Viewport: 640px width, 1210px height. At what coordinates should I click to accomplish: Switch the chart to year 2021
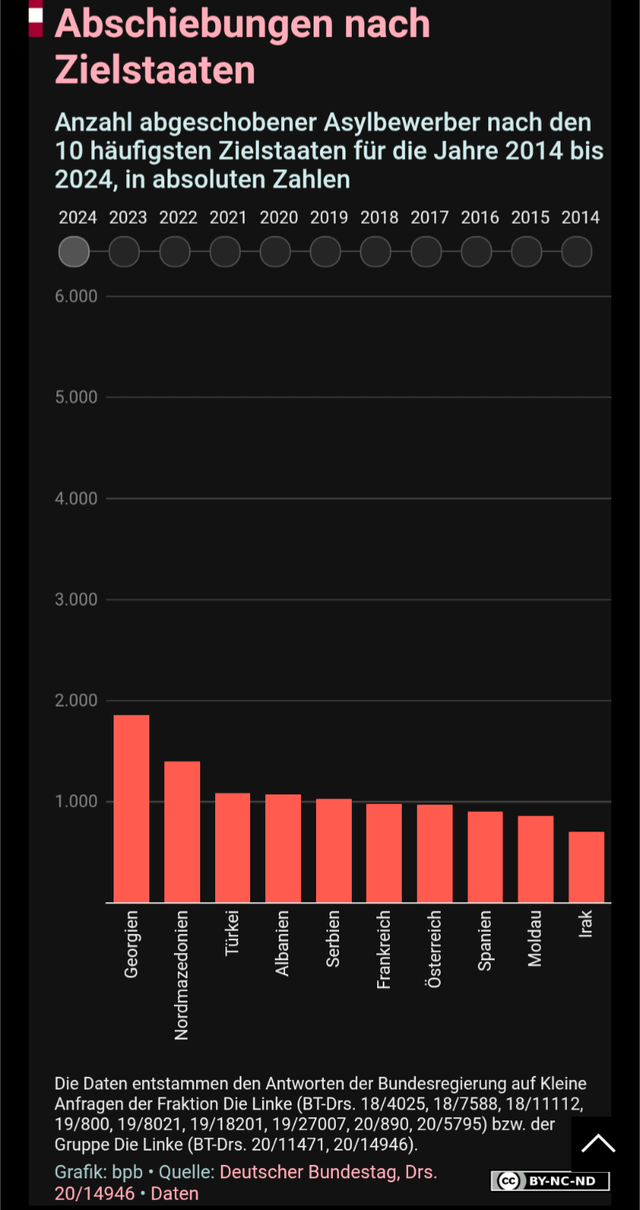pos(225,251)
